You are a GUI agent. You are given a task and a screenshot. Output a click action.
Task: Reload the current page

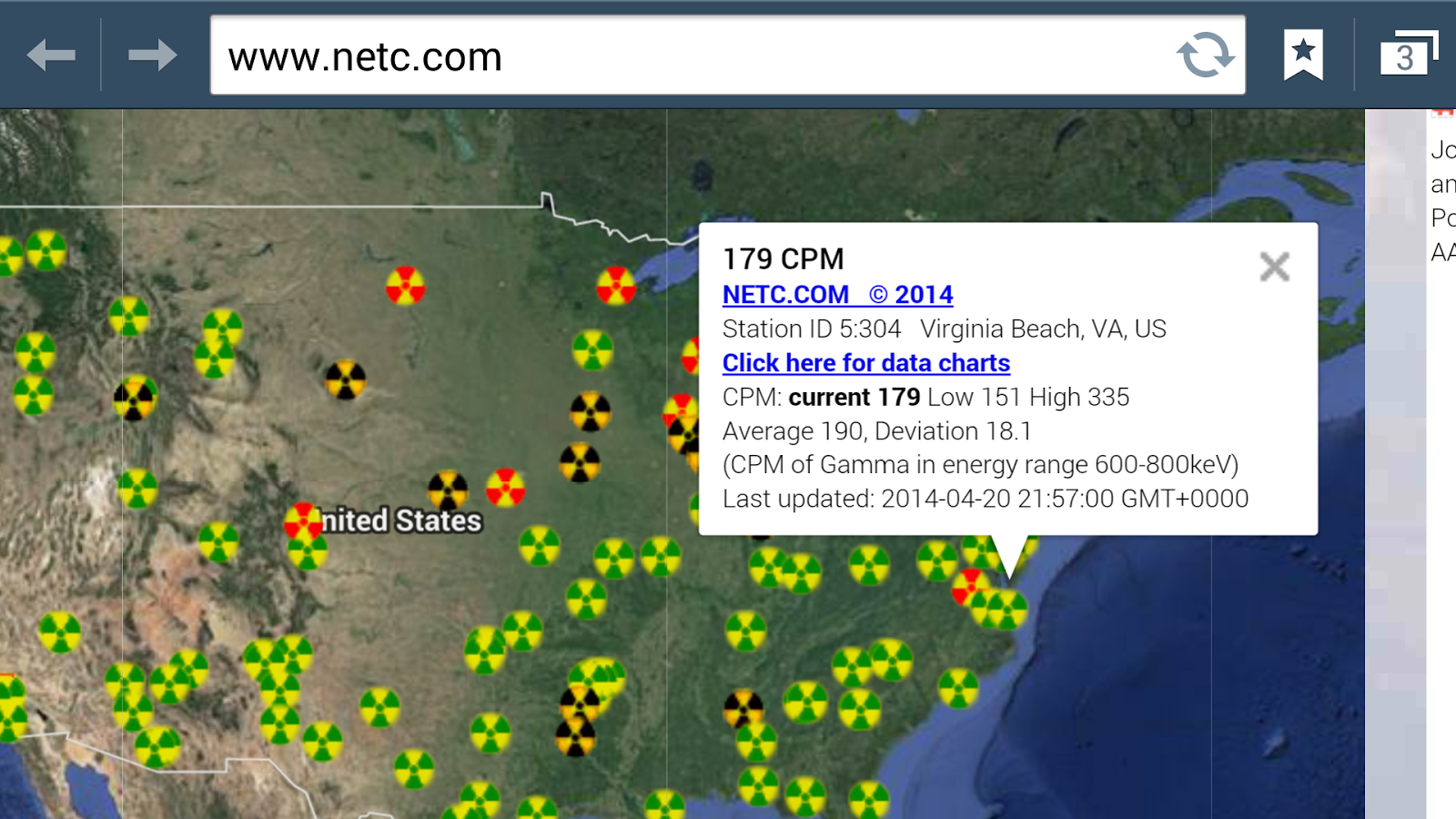coord(1205,56)
